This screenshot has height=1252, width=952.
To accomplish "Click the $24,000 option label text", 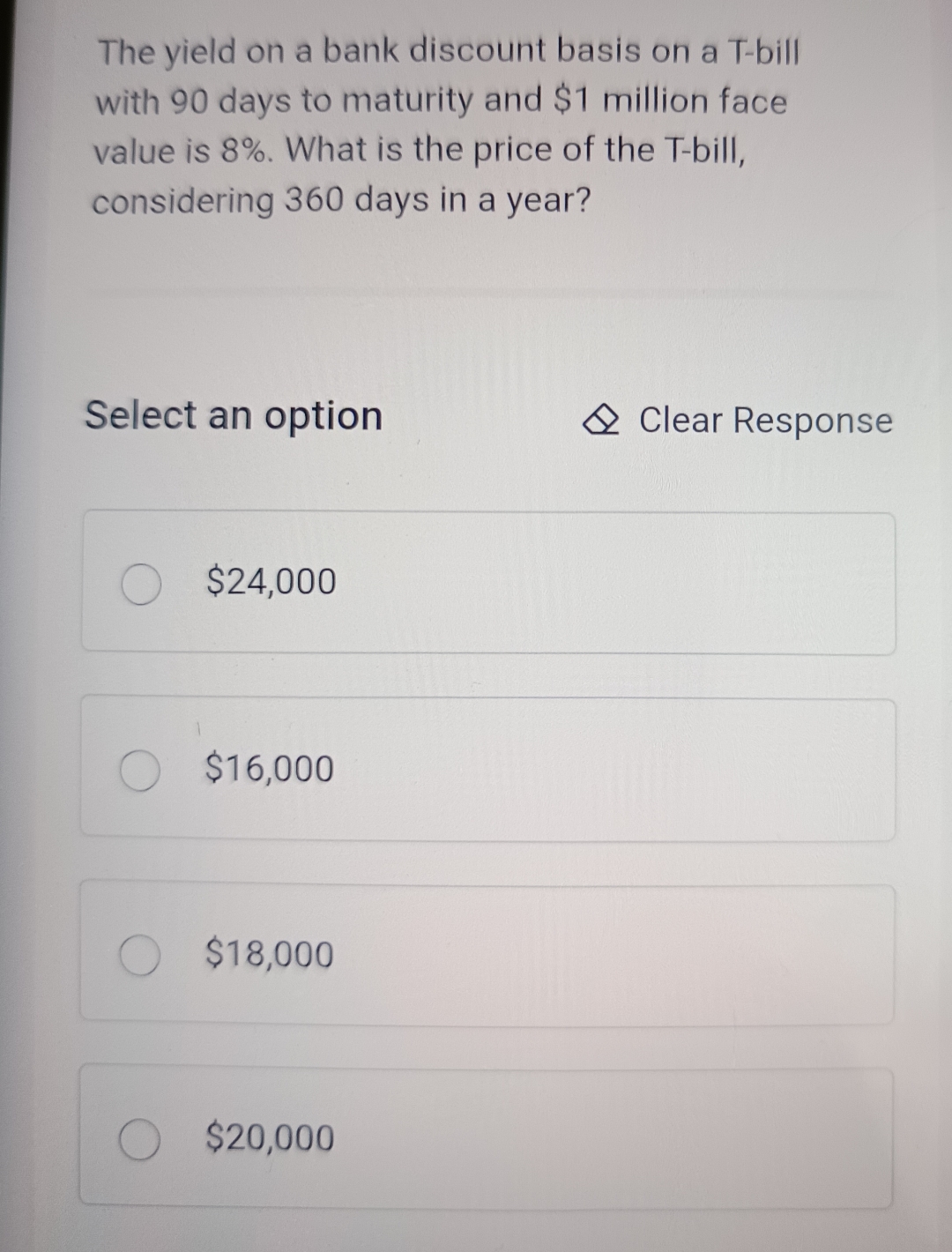I will 270,582.
